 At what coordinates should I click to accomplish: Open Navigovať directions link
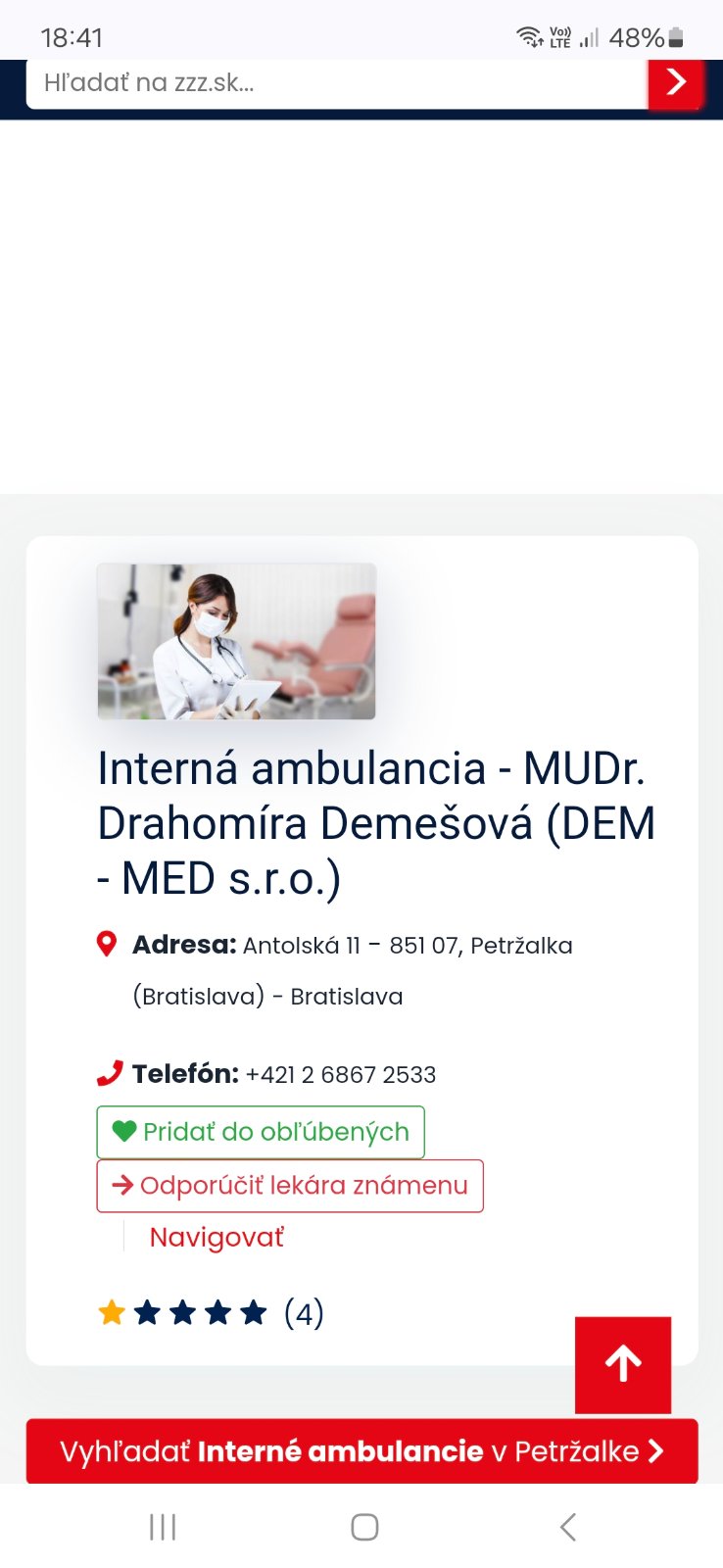point(217,1238)
